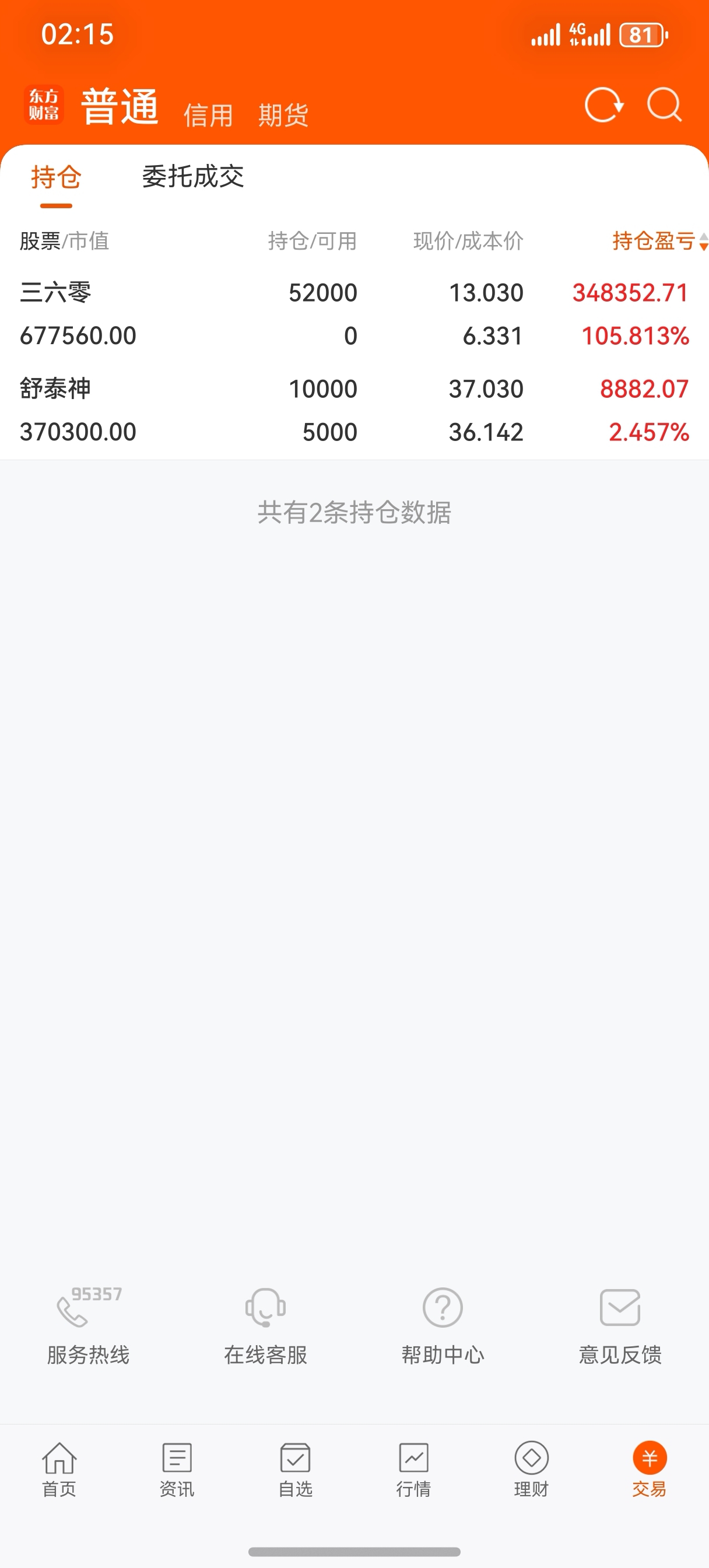Open the 委托成交 tab
The width and height of the screenshot is (709, 1568).
193,177
